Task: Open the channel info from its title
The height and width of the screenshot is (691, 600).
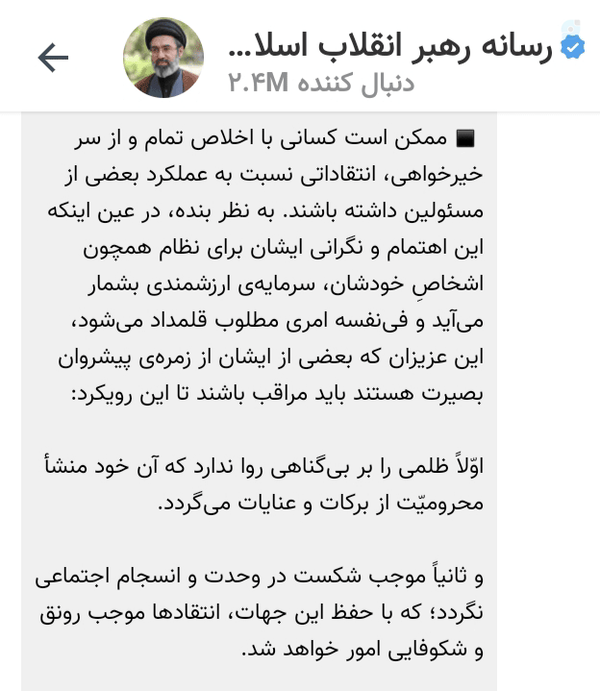Action: 390,47
